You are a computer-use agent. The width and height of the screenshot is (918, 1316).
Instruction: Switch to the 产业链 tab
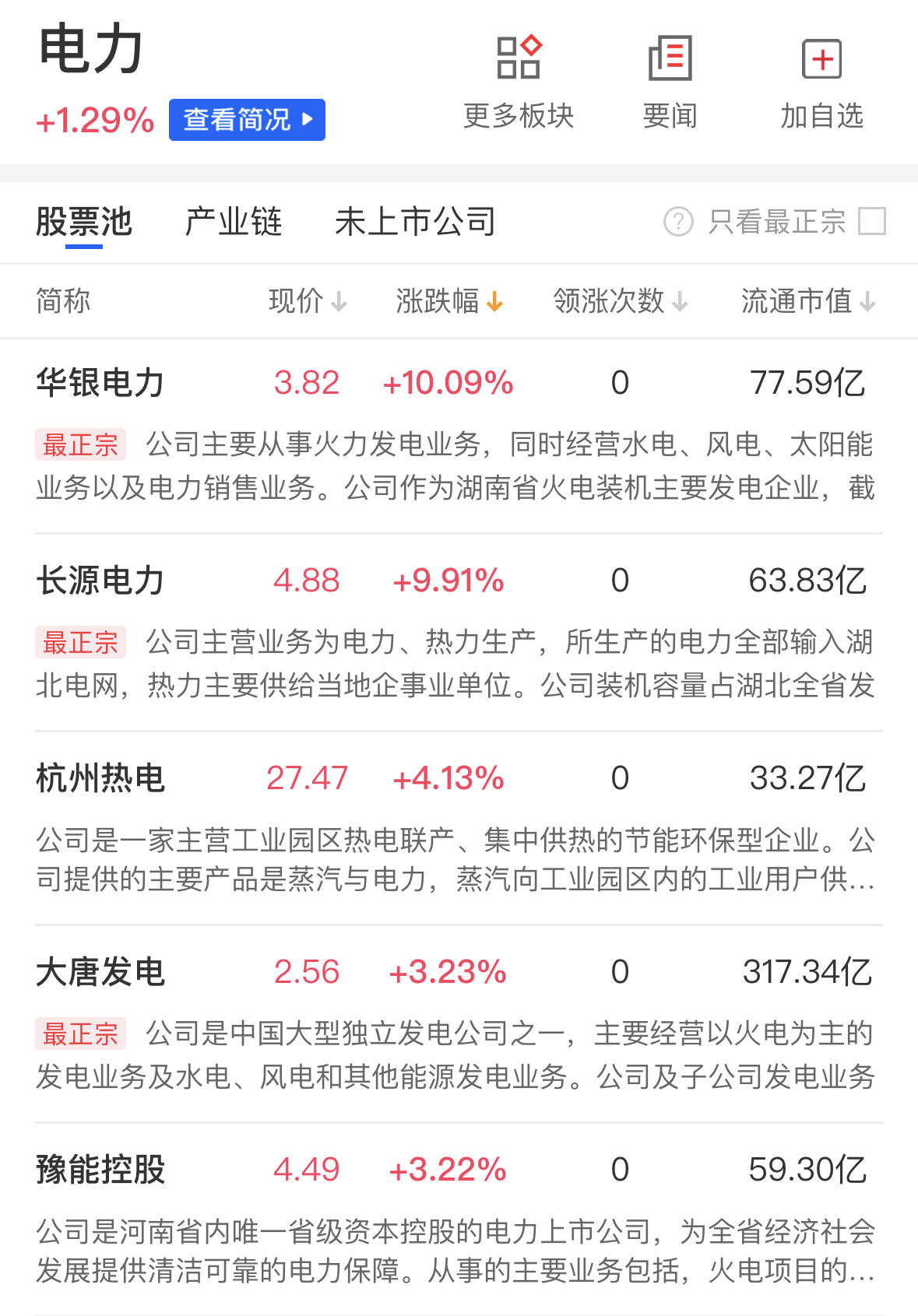pos(234,222)
